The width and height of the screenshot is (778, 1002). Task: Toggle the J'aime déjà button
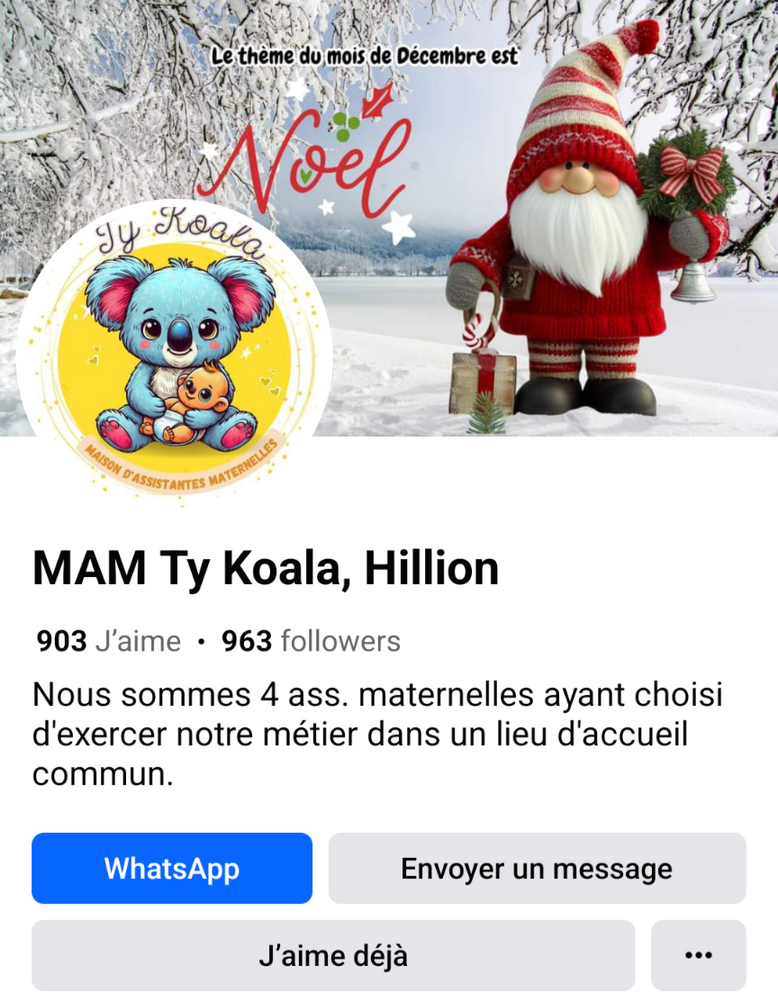pyautogui.click(x=333, y=955)
